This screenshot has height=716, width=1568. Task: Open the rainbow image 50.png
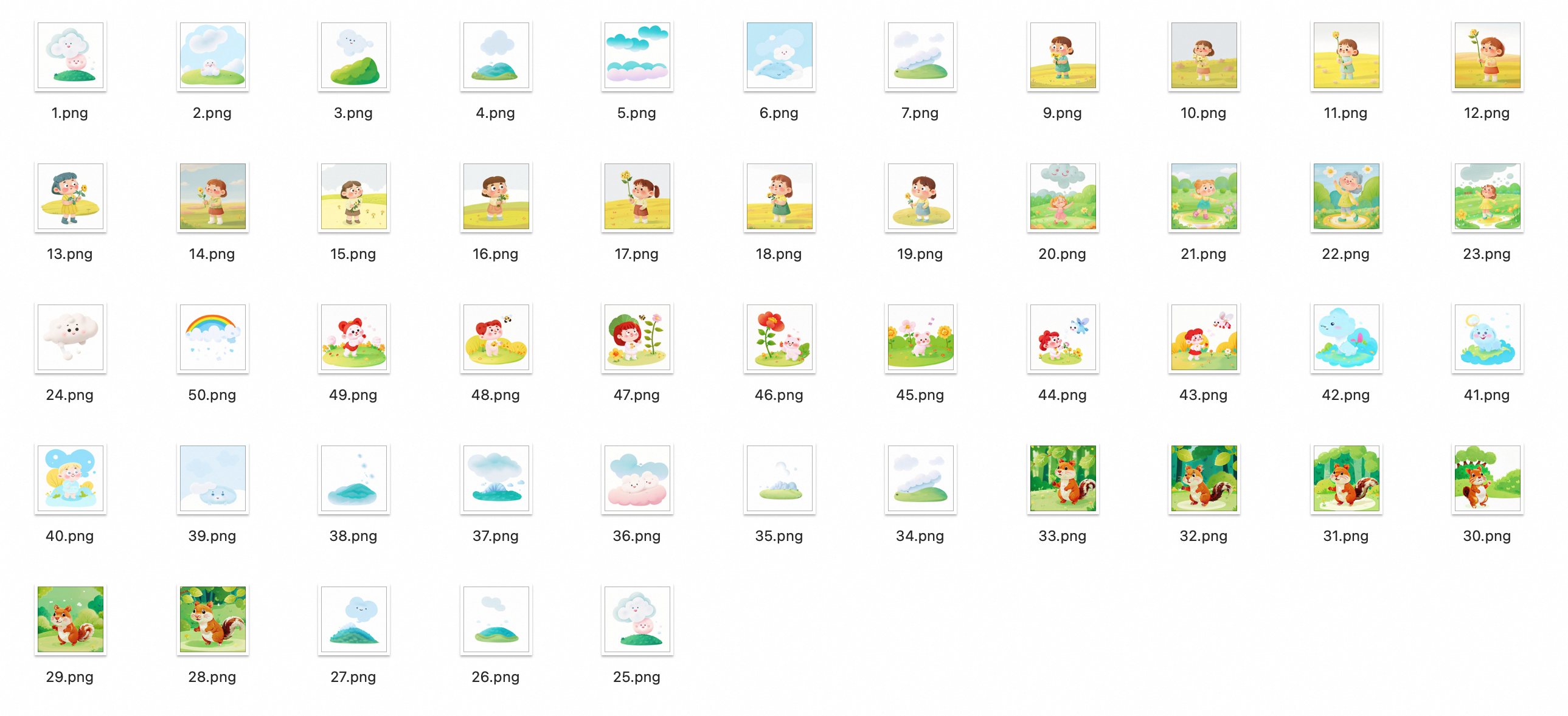[212, 337]
